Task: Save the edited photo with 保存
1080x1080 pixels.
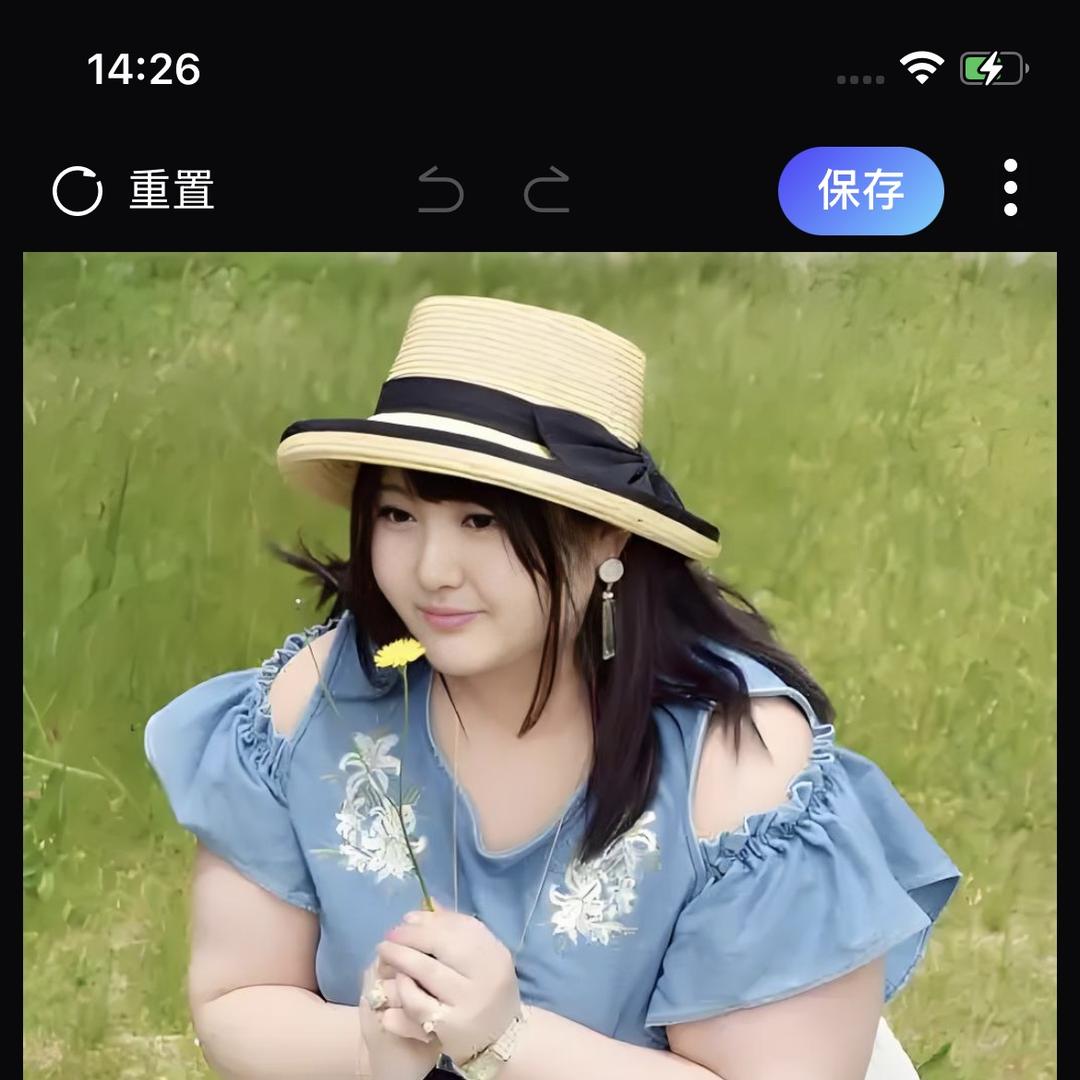Action: 860,191
